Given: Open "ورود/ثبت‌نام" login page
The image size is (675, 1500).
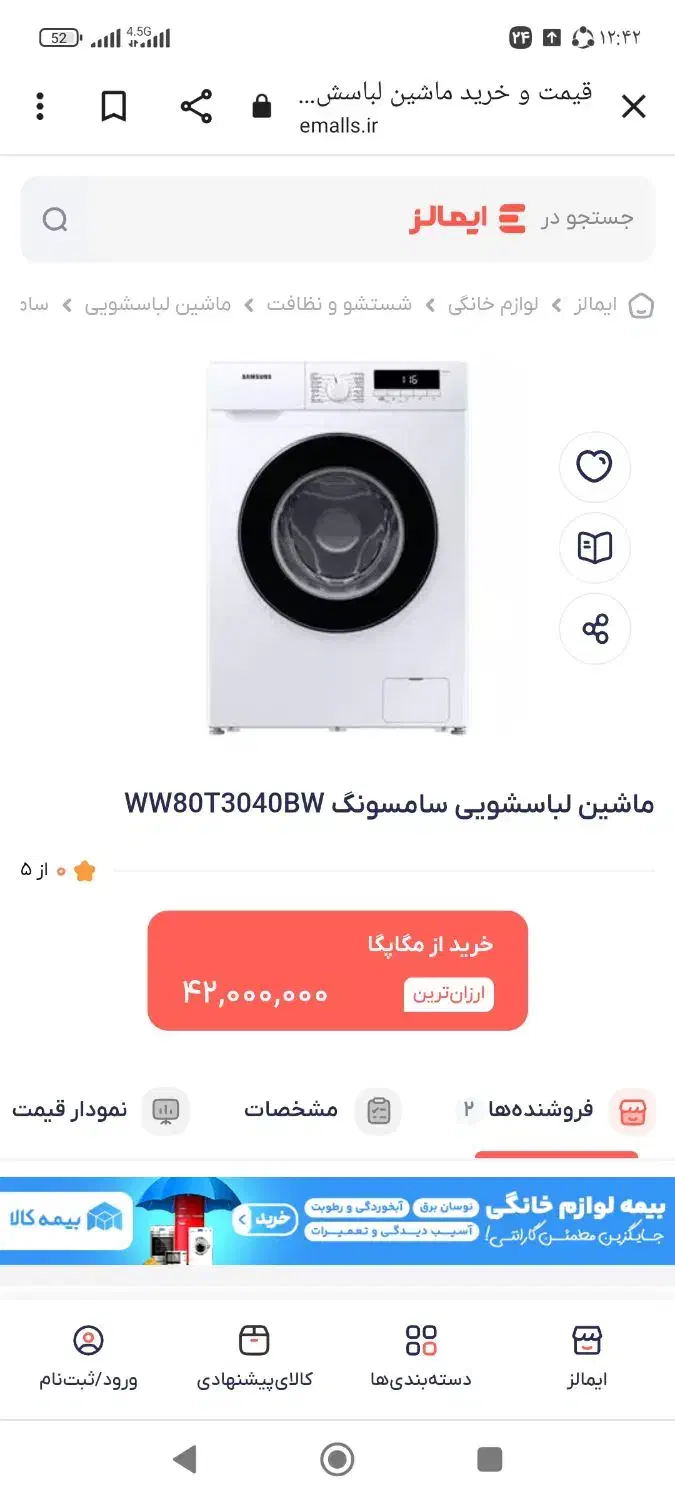Looking at the screenshot, I should point(88,1357).
